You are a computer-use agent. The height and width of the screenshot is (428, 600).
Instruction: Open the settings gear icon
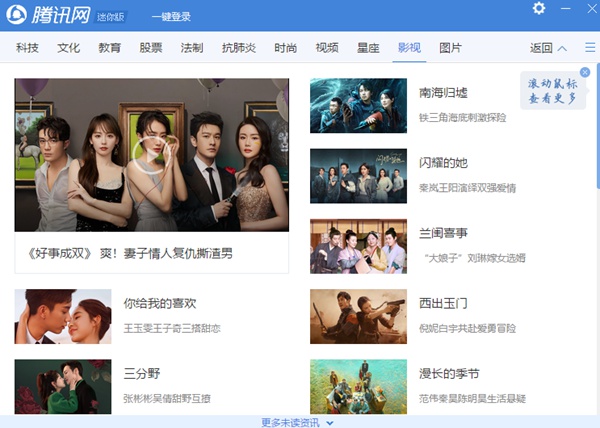pos(539,9)
